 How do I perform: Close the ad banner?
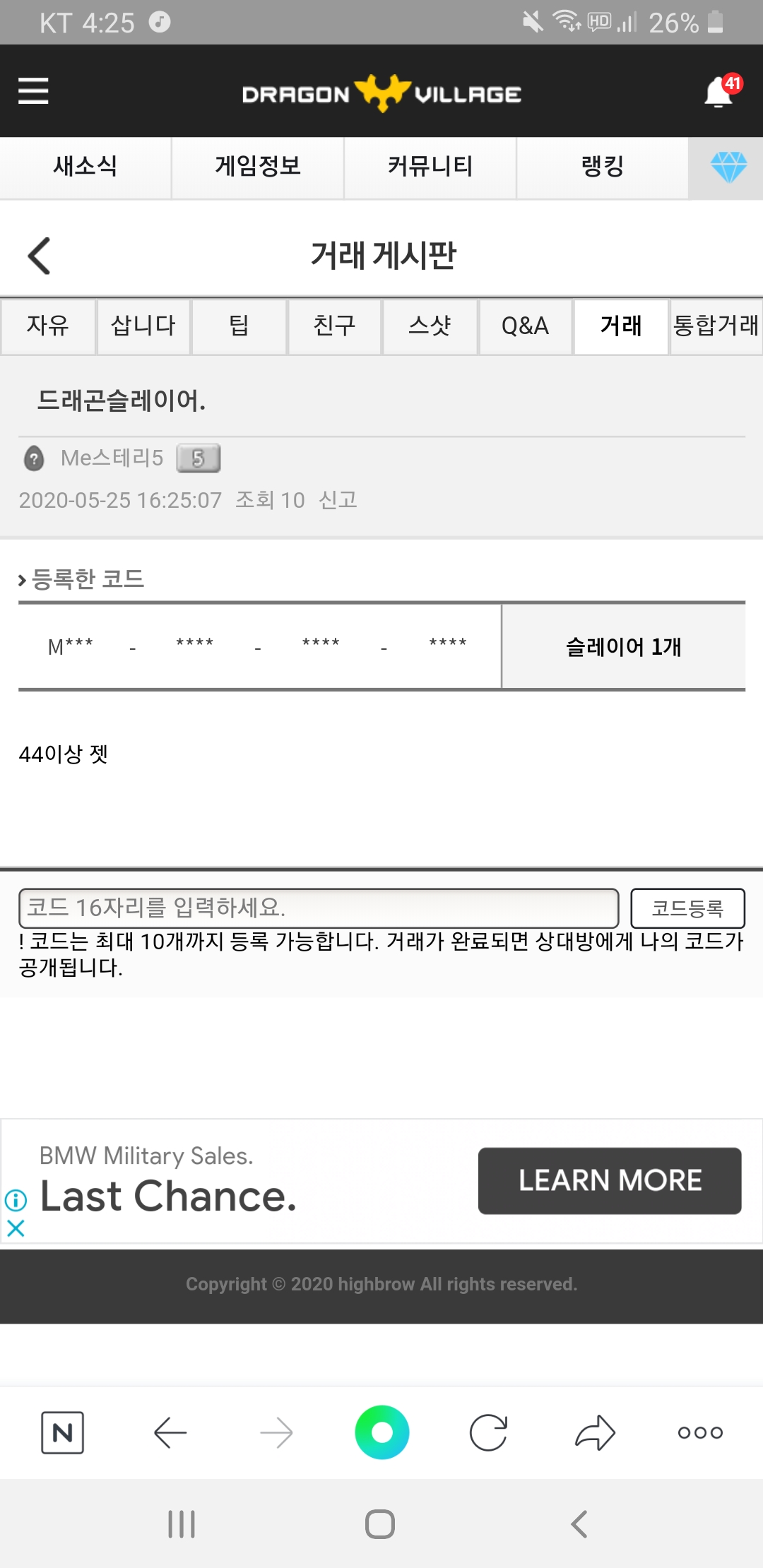tap(16, 1228)
